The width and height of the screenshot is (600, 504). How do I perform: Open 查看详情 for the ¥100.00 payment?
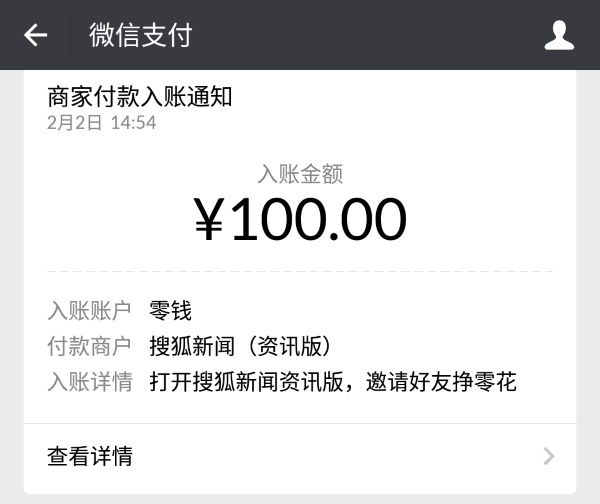coord(300,457)
